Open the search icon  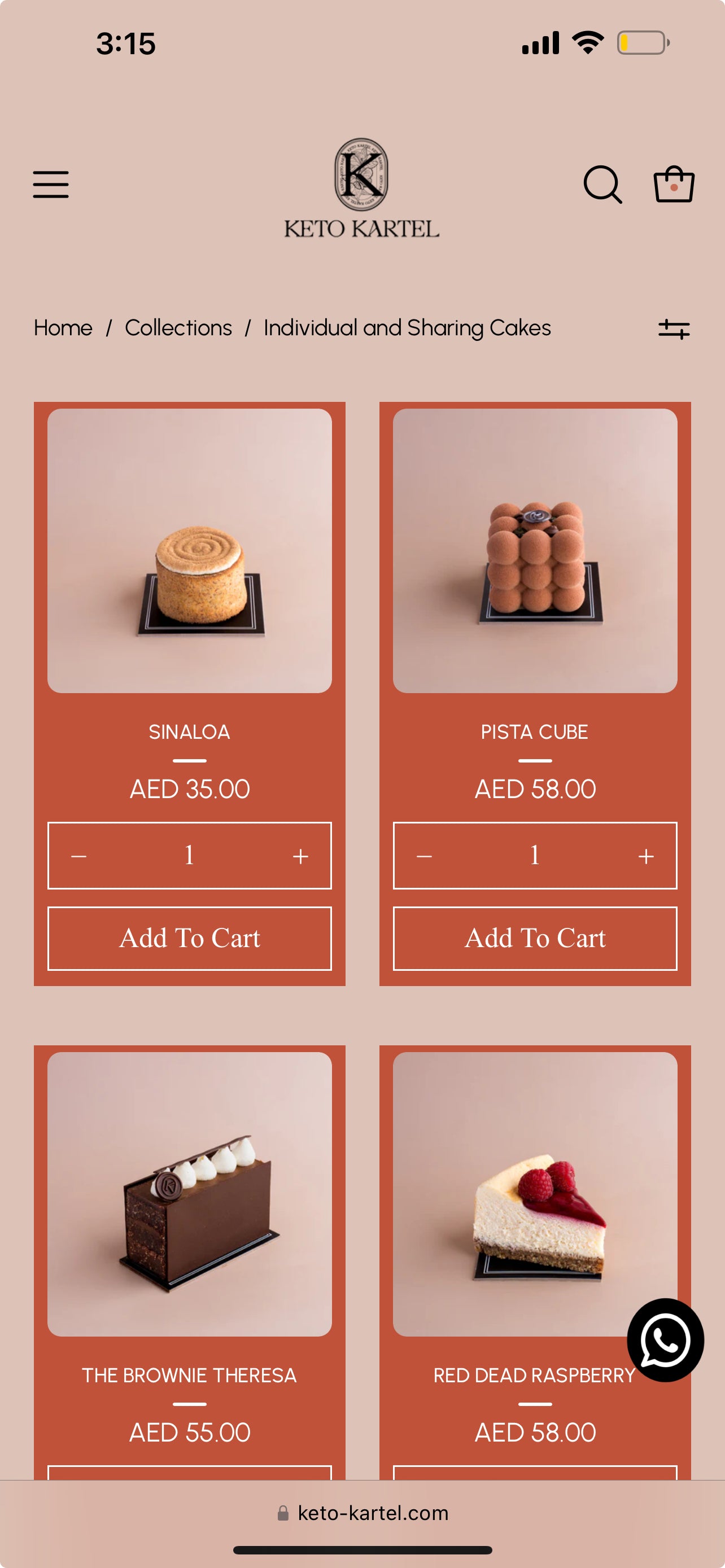coord(602,185)
